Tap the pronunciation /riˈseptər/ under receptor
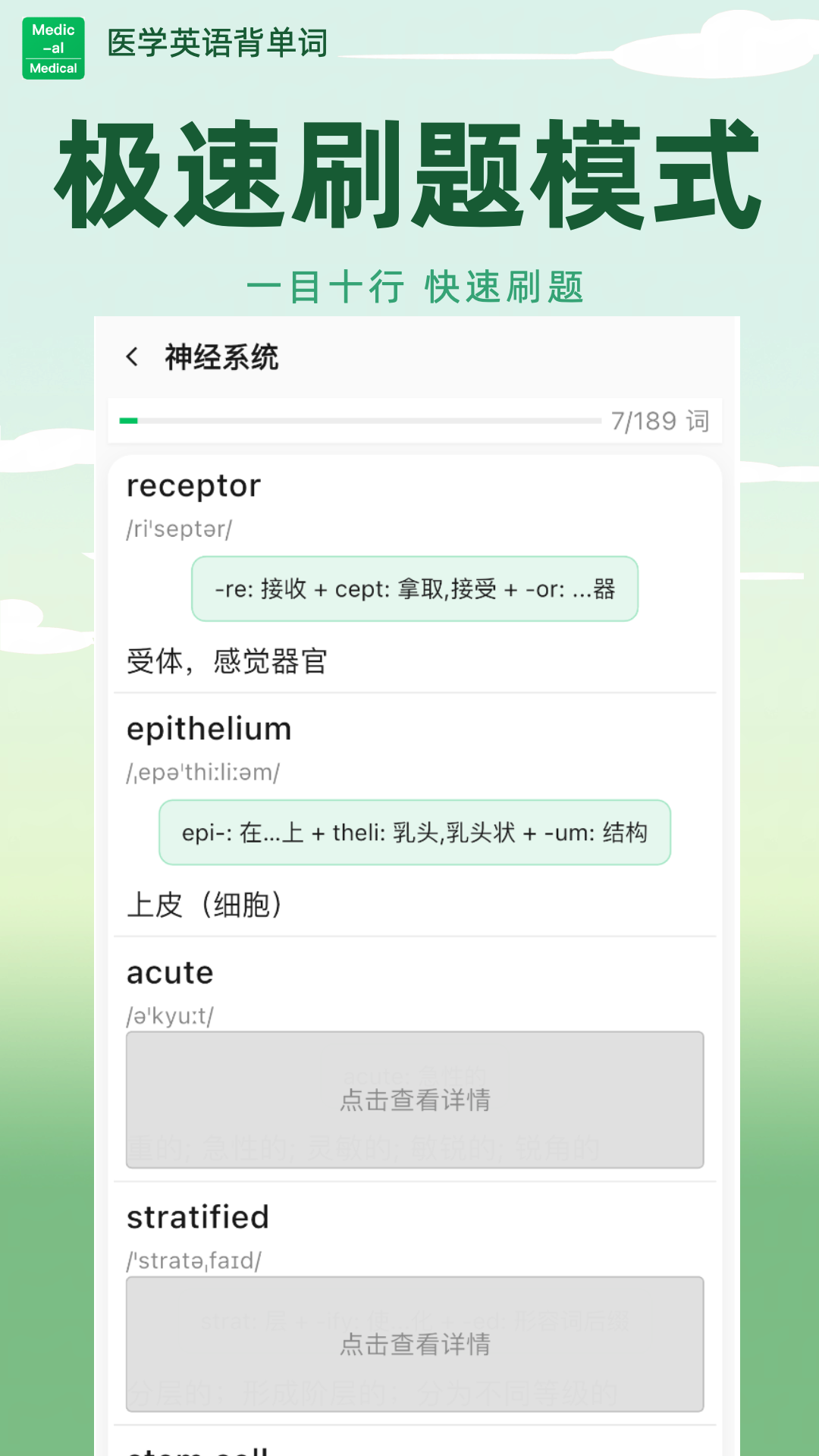 coord(180,529)
